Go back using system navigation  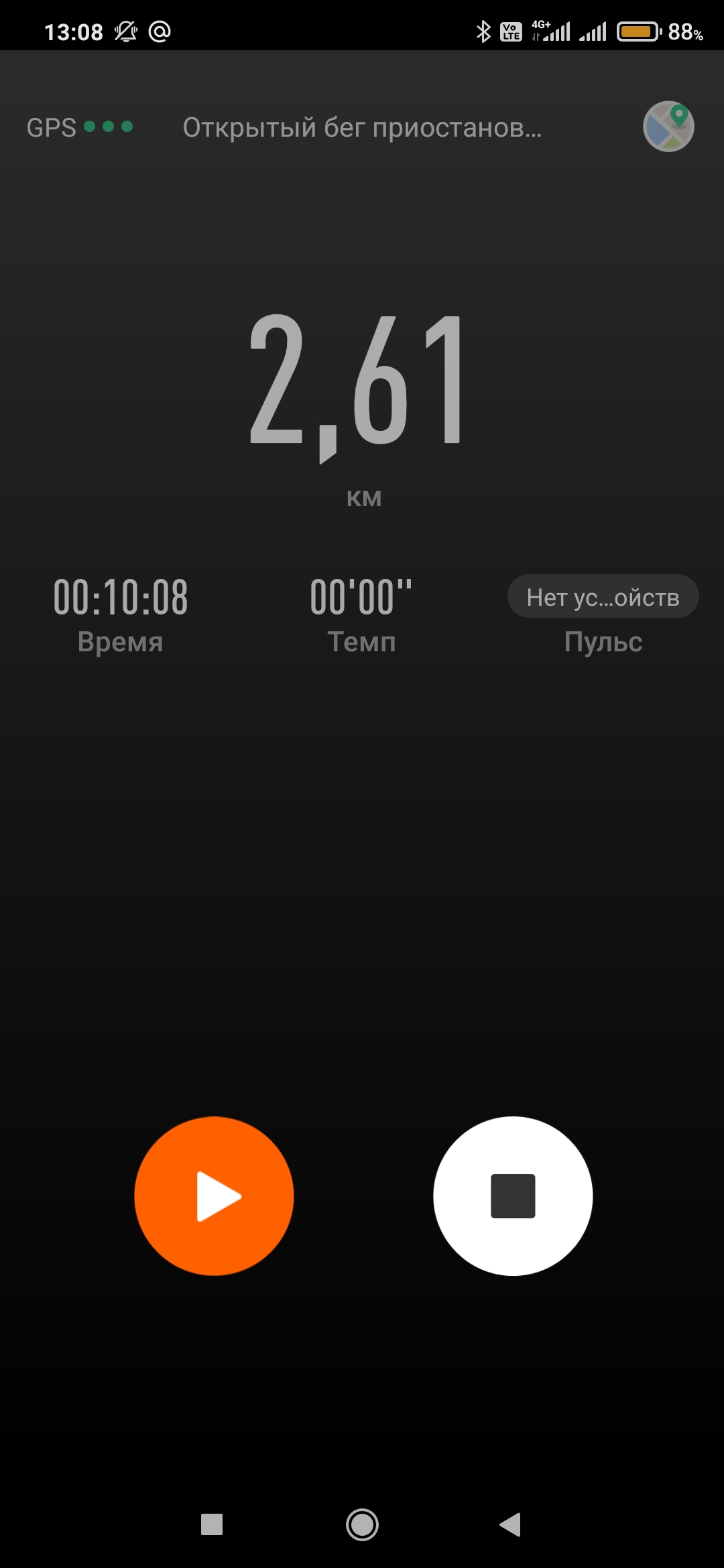[510, 1524]
